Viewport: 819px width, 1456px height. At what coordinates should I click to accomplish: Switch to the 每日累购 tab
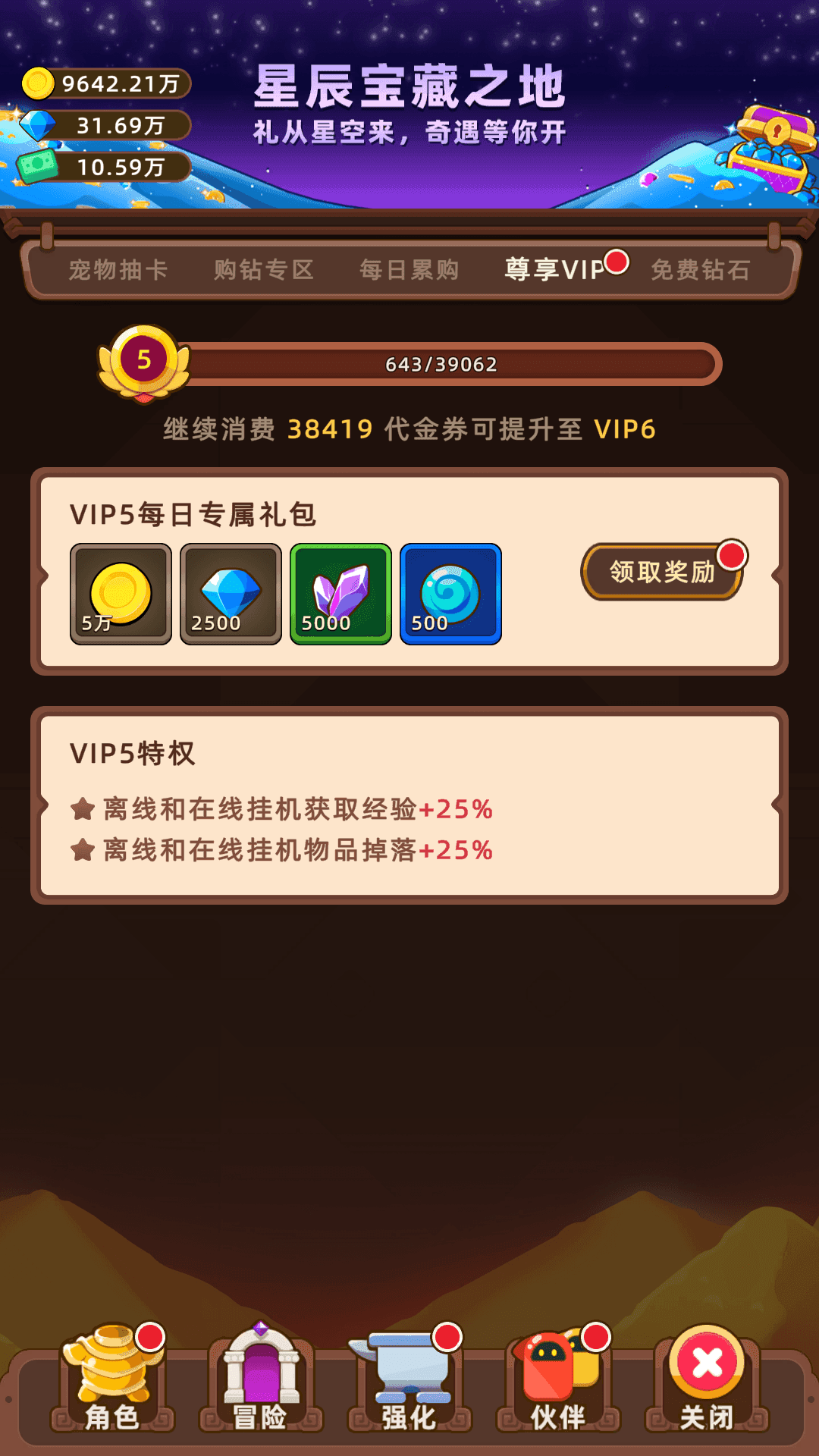tap(409, 270)
